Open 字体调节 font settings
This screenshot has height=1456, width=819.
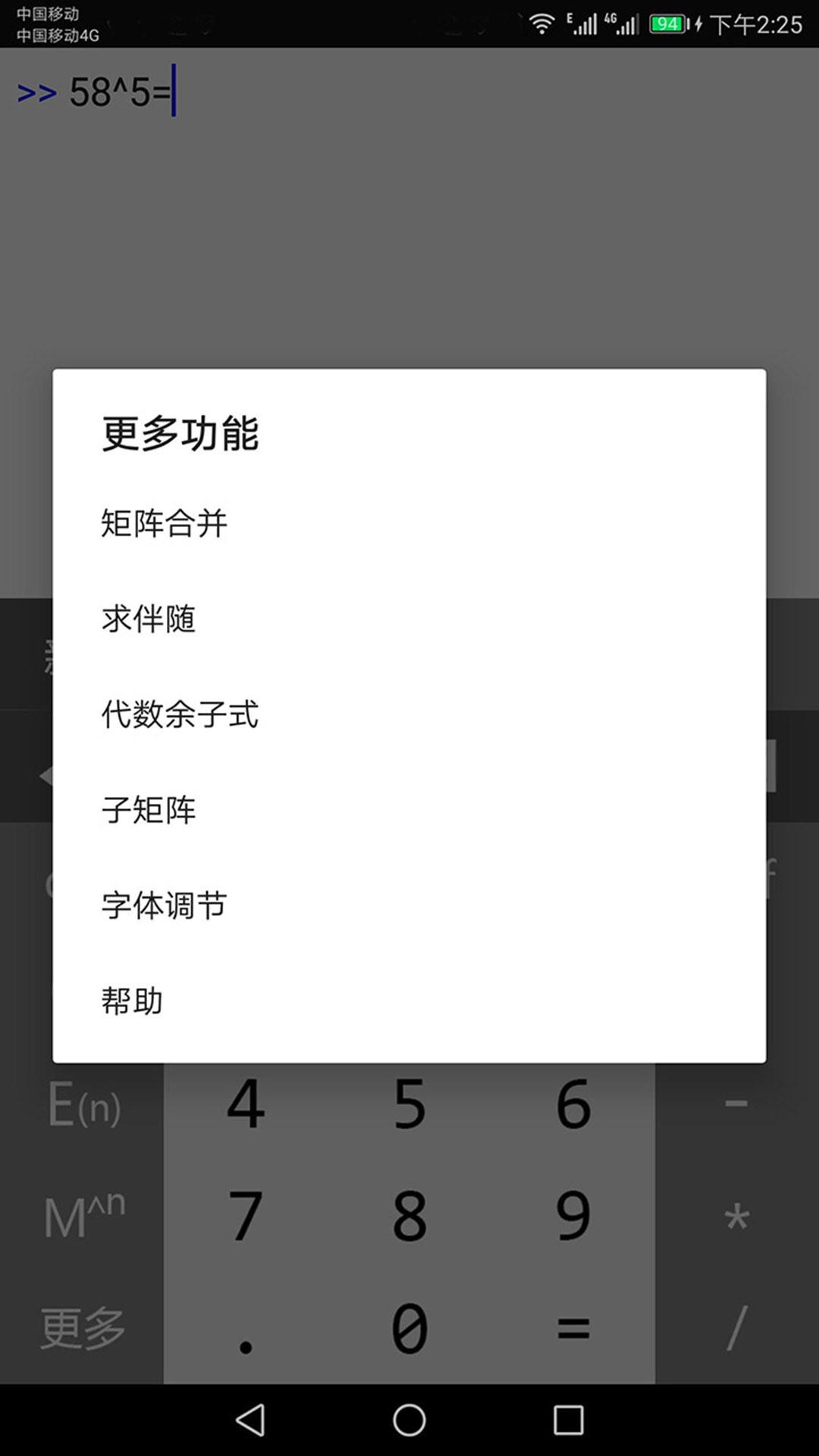[165, 905]
